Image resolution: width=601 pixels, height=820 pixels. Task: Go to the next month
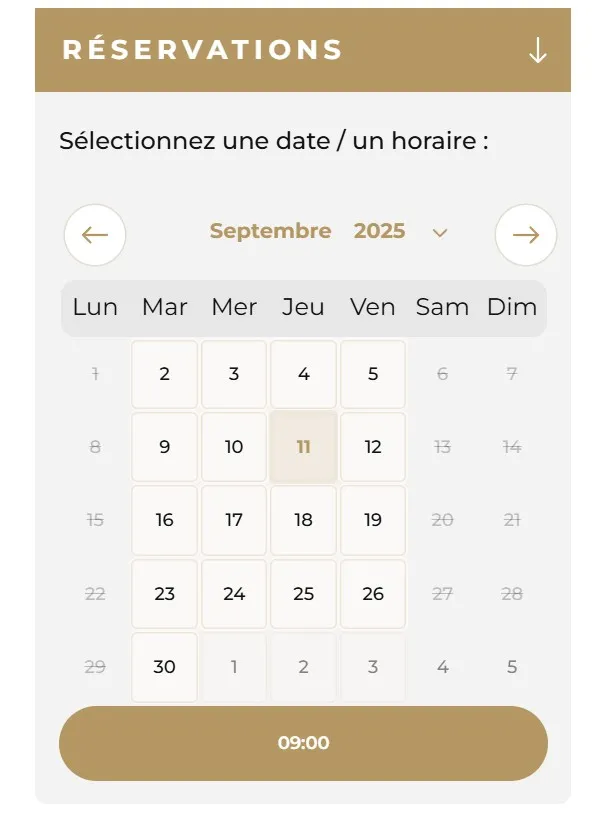coord(525,235)
